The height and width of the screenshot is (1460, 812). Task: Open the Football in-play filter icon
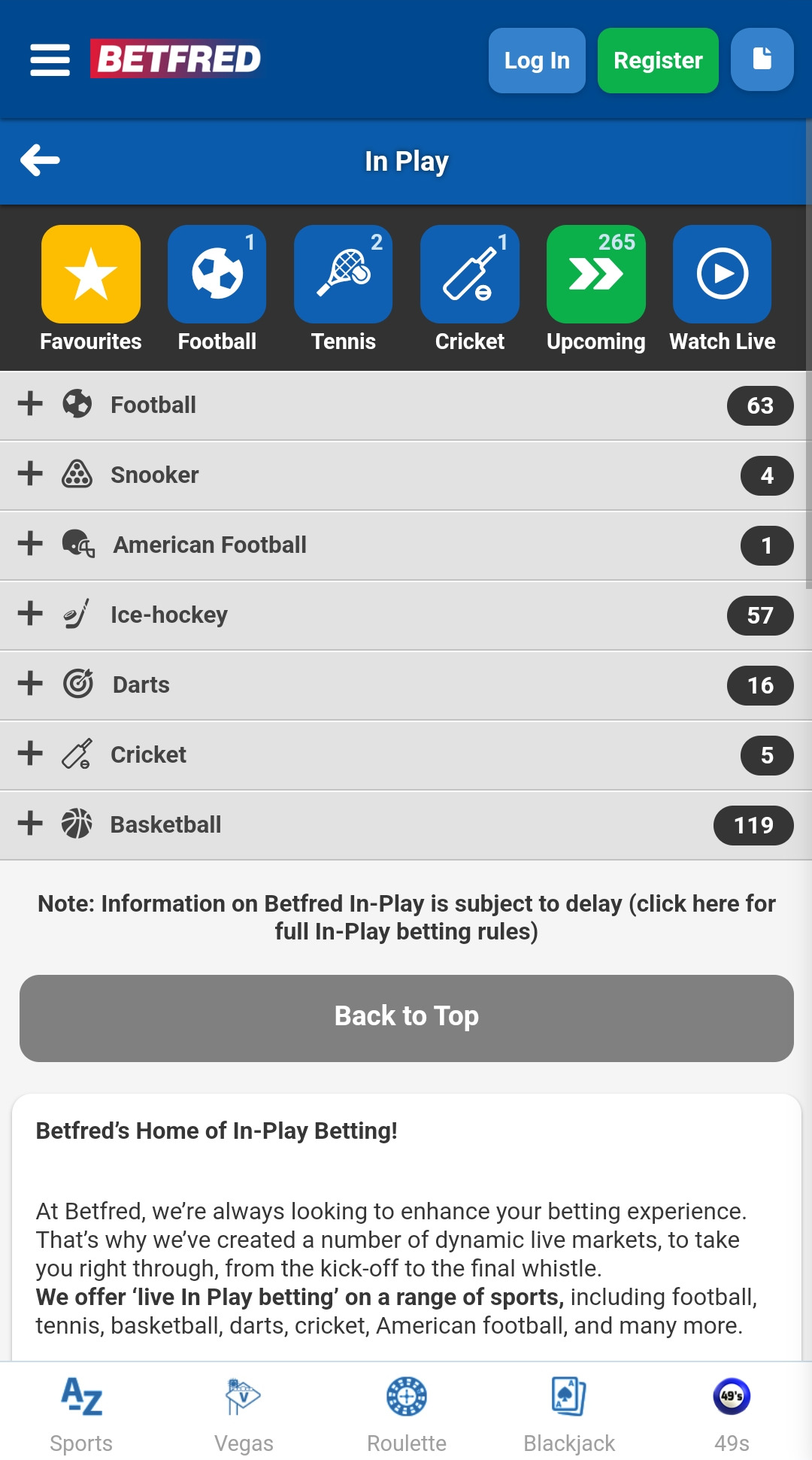coord(217,274)
